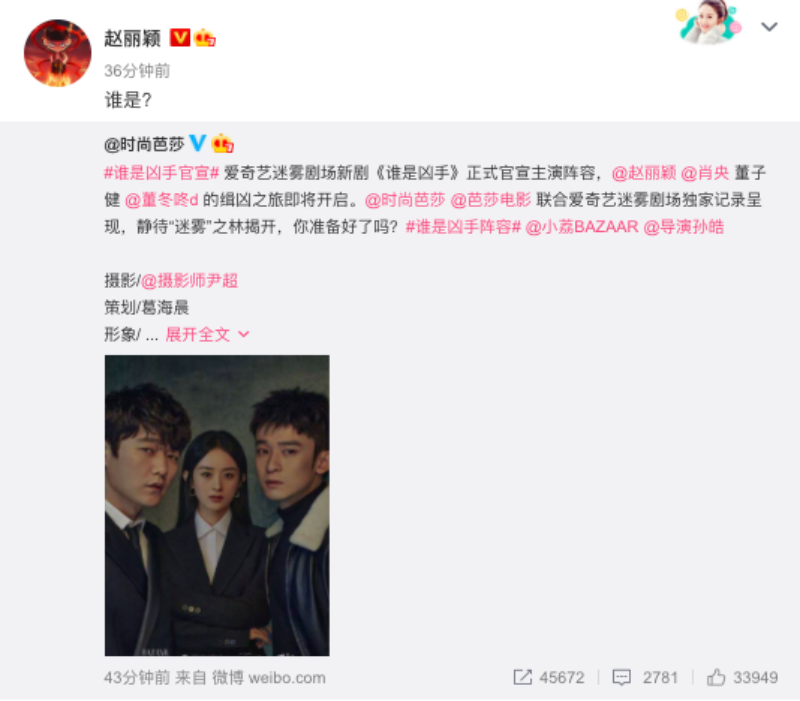
Task: Open 赵丽颖's username link
Action: click(x=133, y=38)
